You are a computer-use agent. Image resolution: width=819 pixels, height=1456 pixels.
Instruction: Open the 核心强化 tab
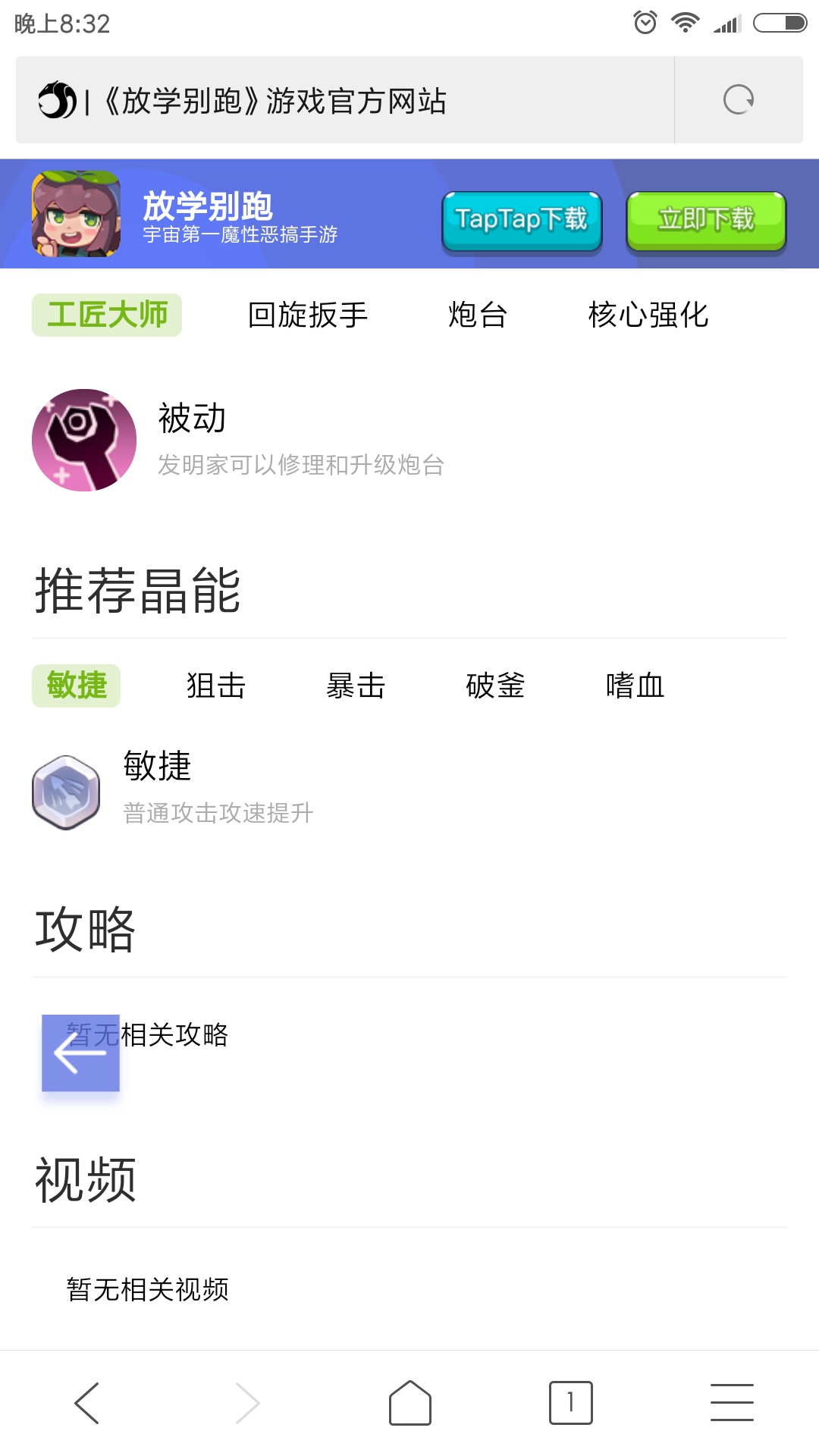coord(648,315)
